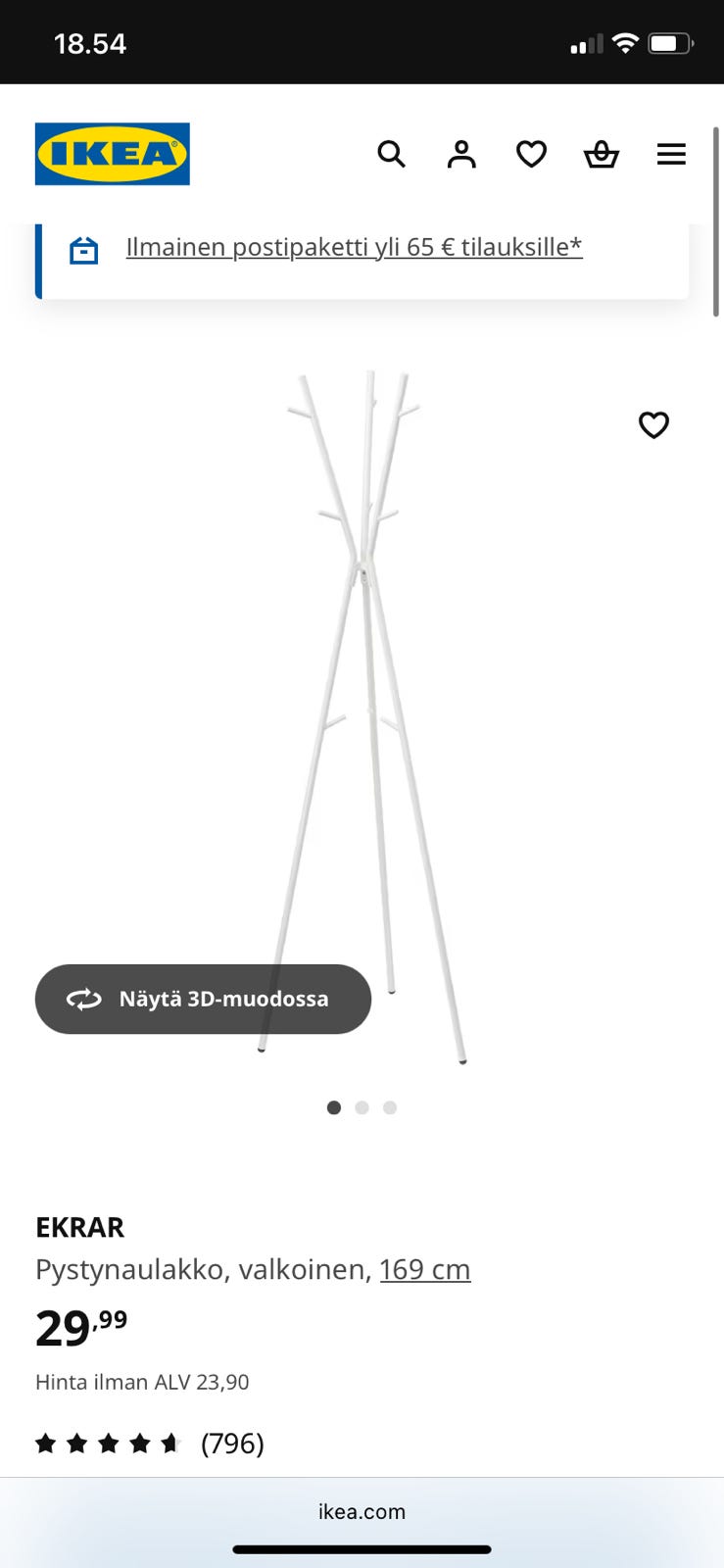This screenshot has width=724, height=1568.
Task: Open the search magnifier icon
Action: (391, 154)
